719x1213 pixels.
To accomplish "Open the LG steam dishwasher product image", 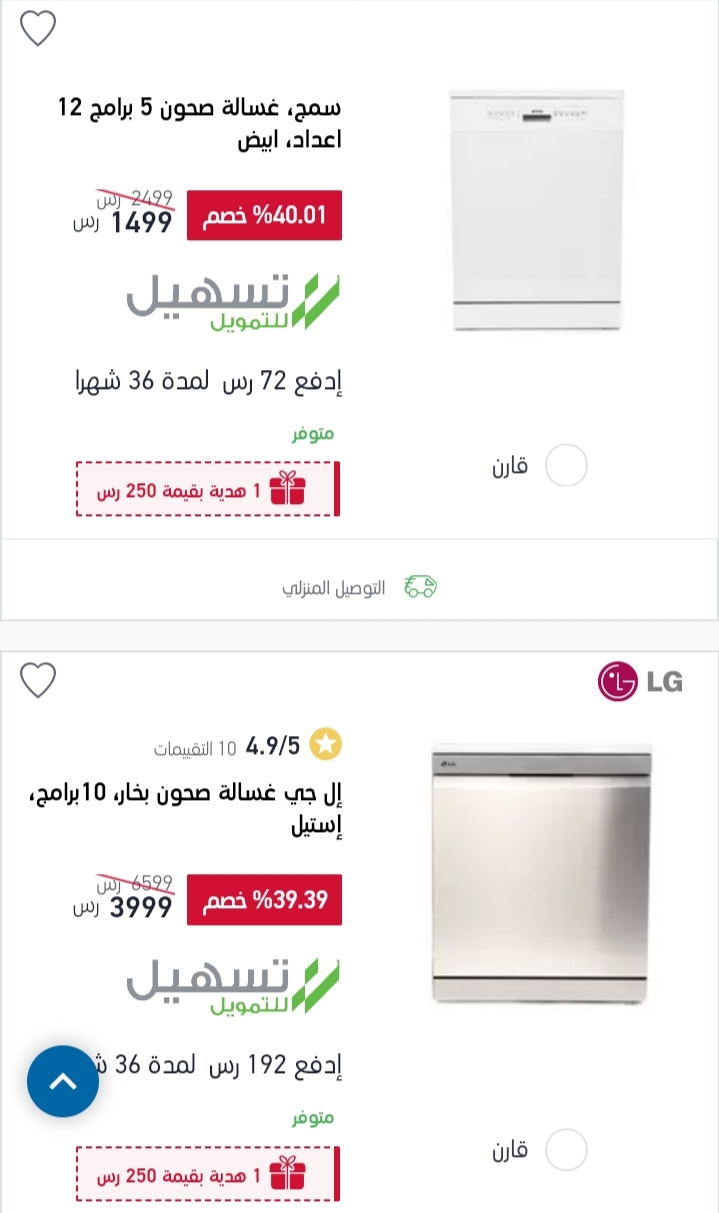I will coord(541,872).
